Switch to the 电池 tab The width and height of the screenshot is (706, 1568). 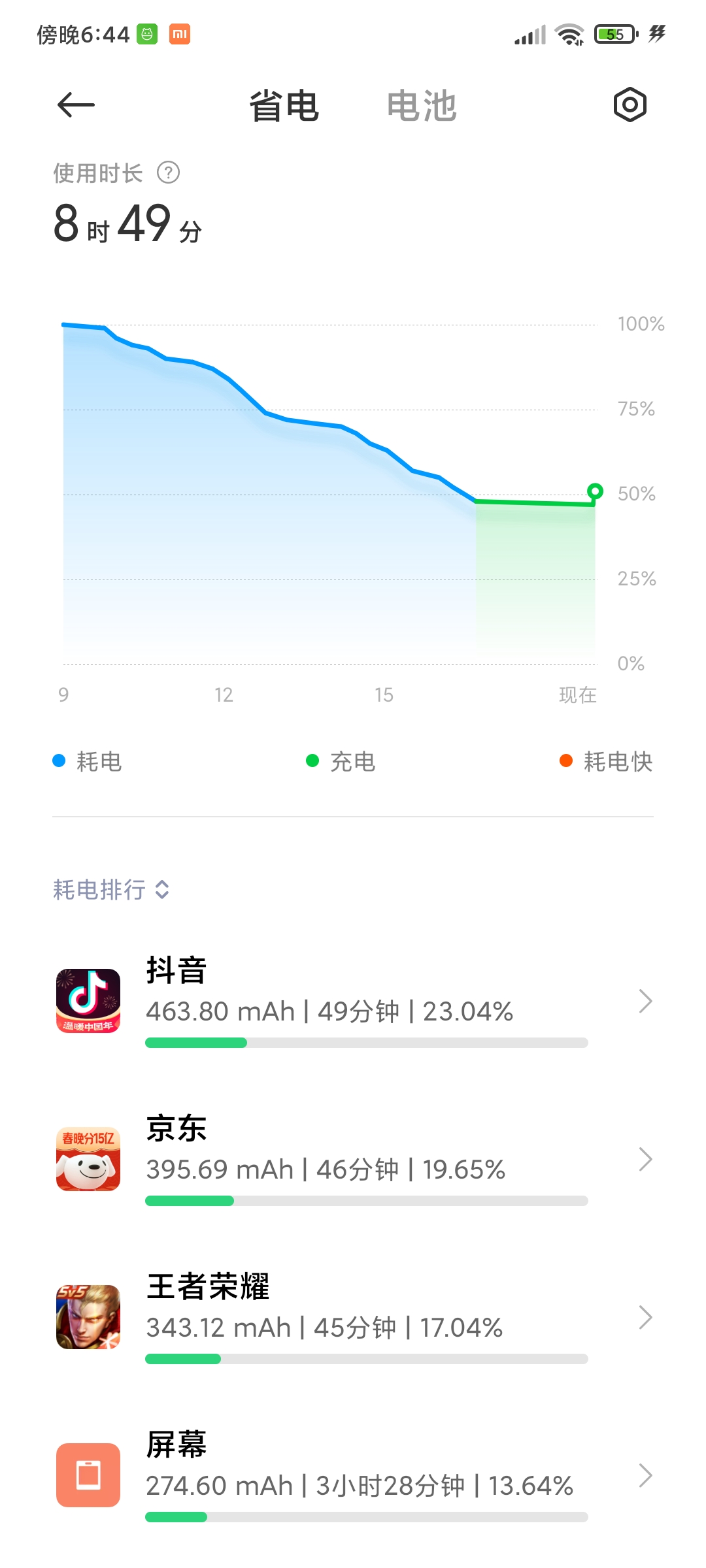(x=422, y=106)
